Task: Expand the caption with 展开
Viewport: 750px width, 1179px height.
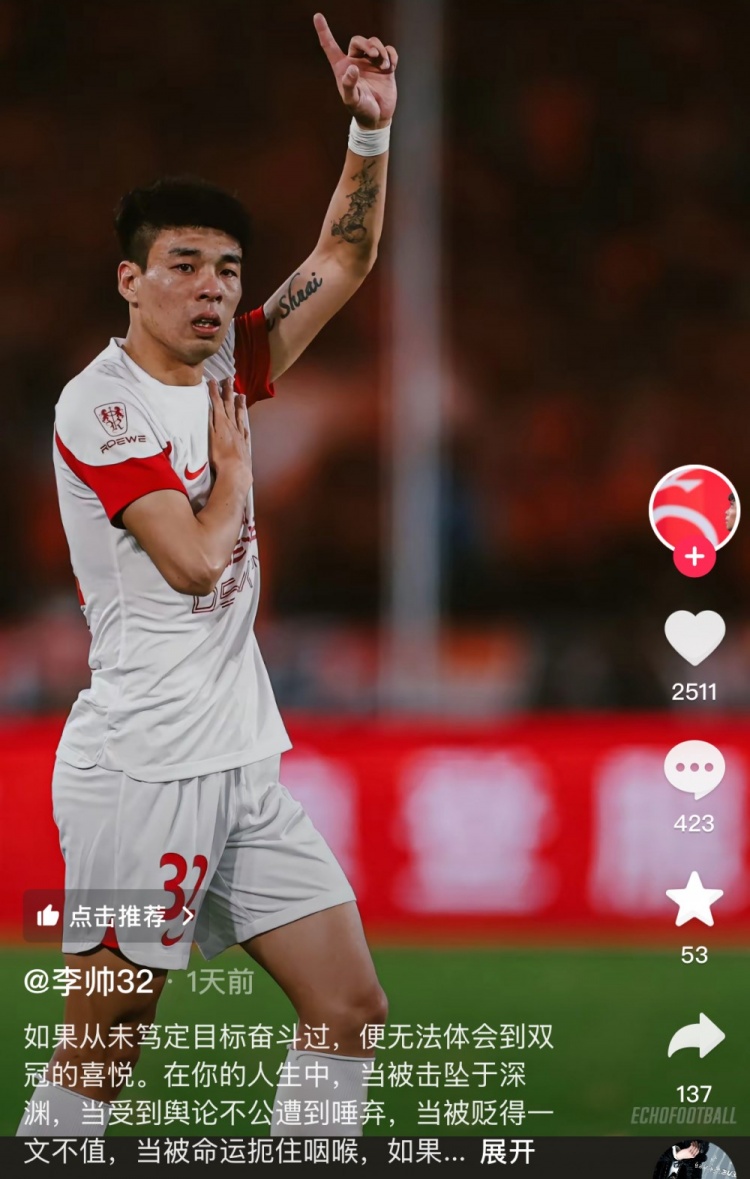Action: (x=507, y=1151)
